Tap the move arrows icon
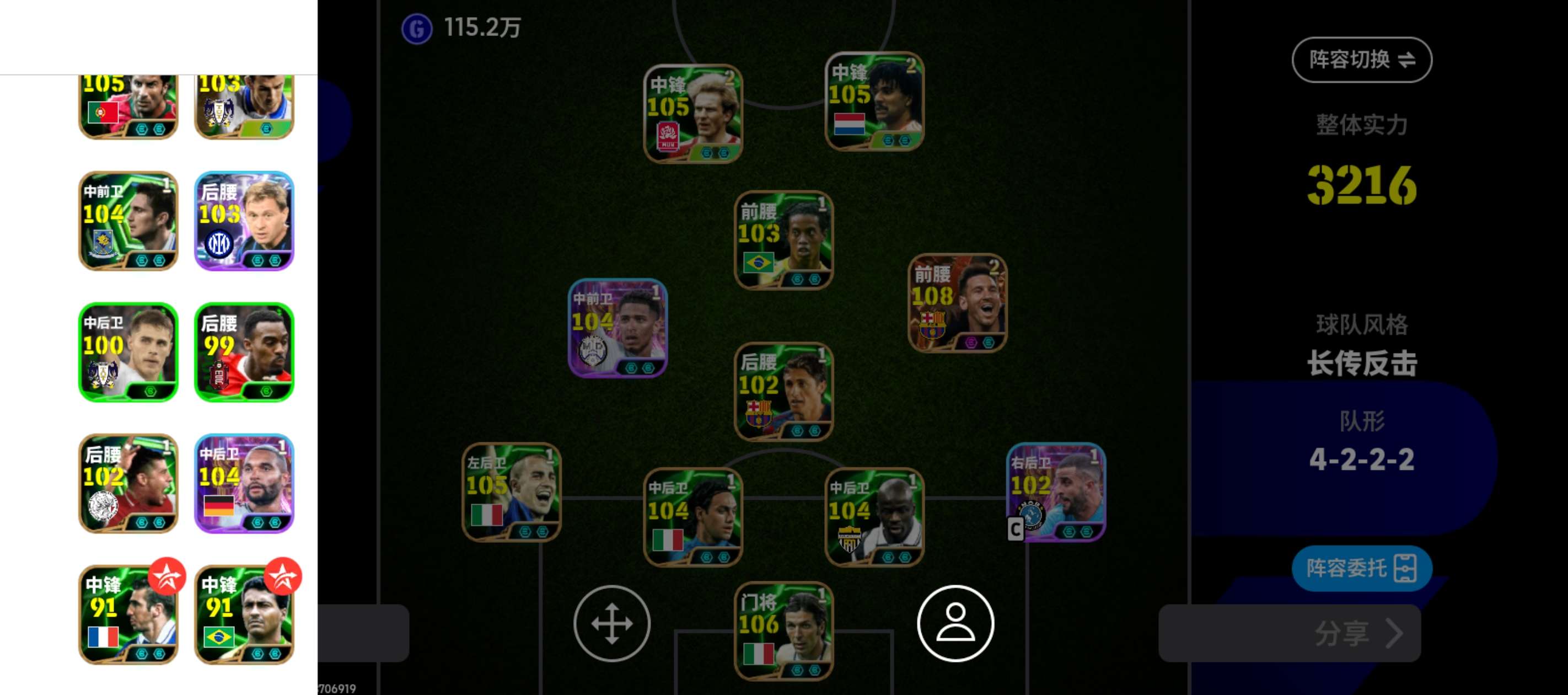Image resolution: width=1568 pixels, height=695 pixels. tap(612, 623)
